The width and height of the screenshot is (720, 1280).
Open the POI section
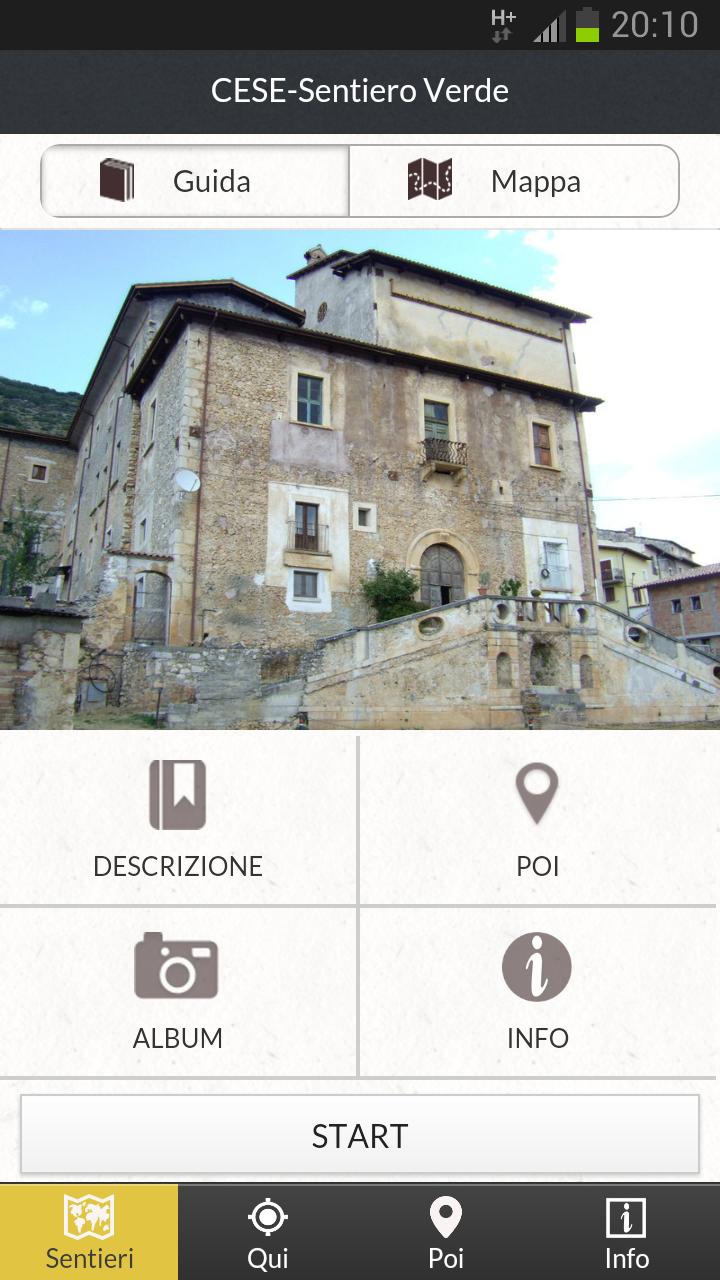point(538,818)
